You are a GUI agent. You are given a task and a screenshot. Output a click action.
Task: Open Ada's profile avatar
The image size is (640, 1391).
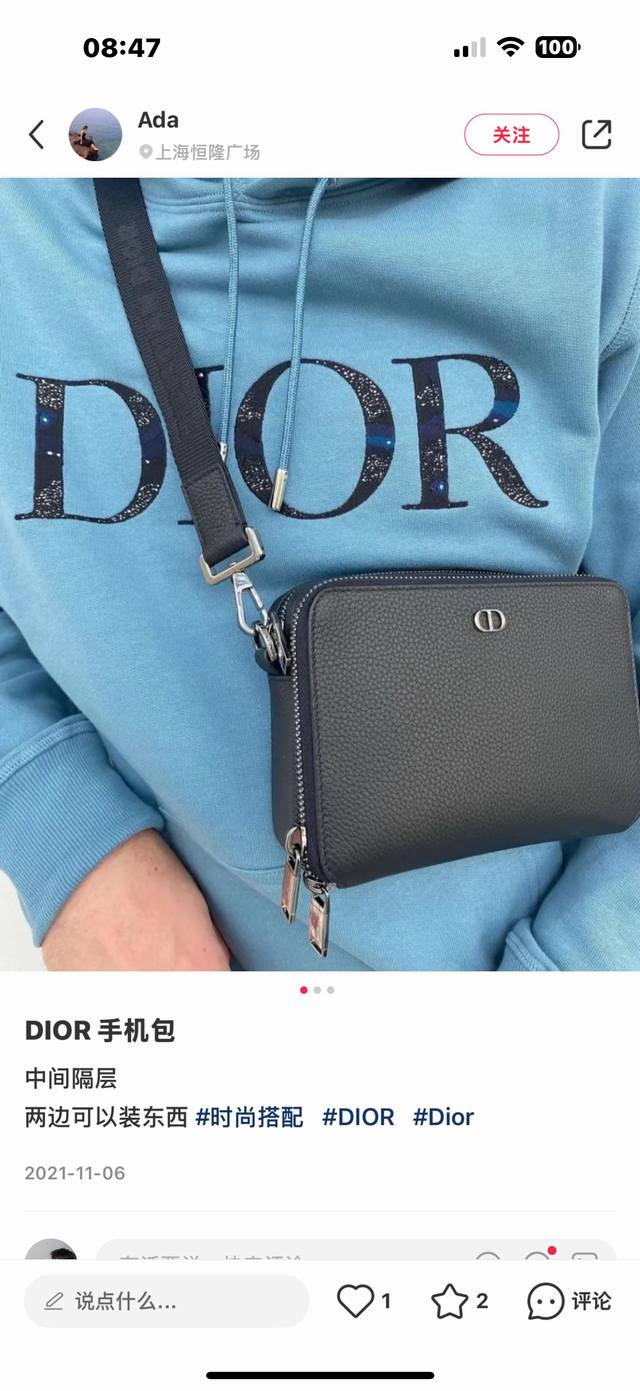click(95, 135)
